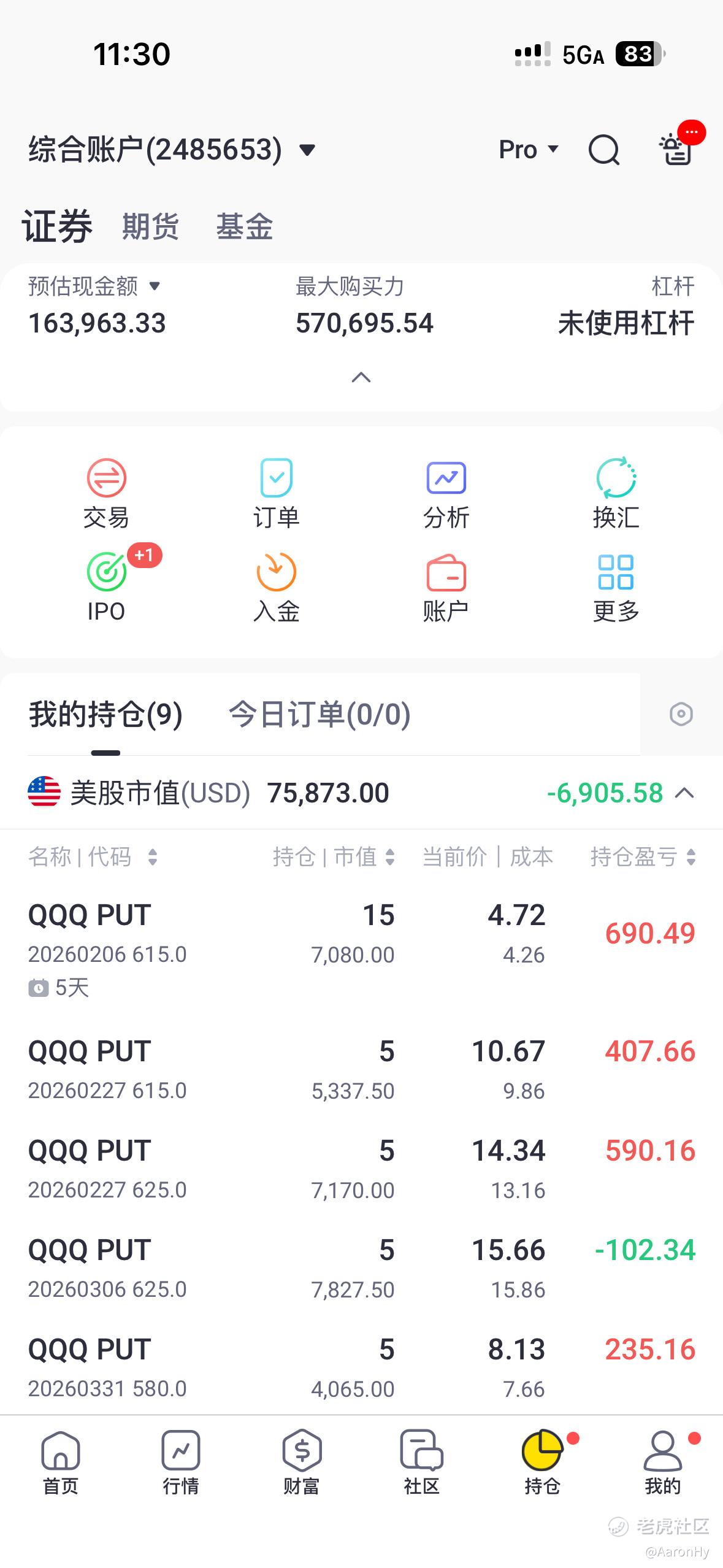
Task: Collapse the account summary panel
Action: (x=361, y=377)
